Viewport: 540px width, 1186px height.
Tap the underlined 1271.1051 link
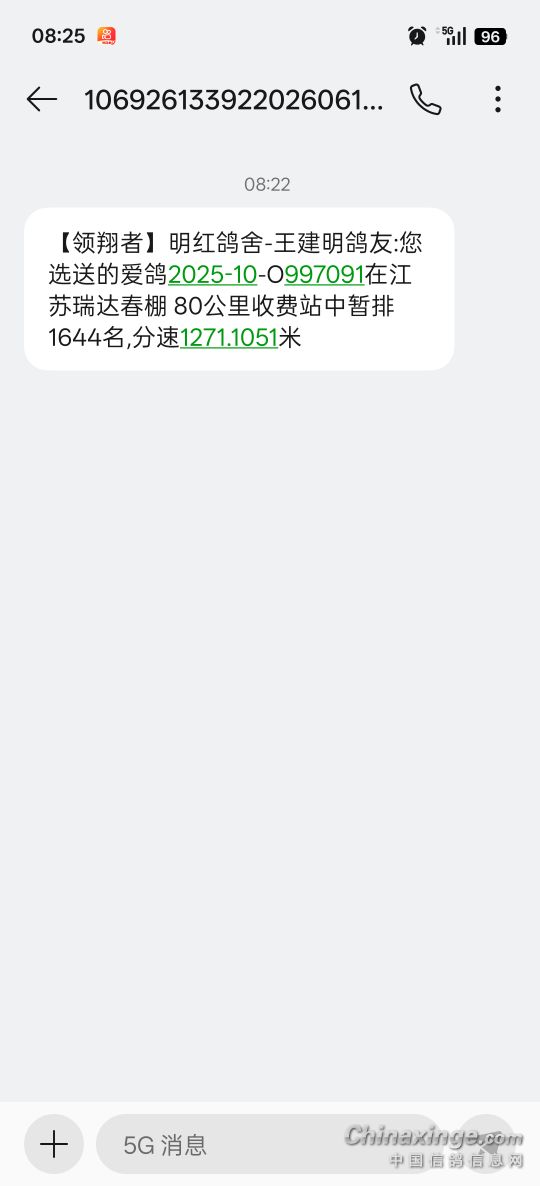(x=229, y=337)
